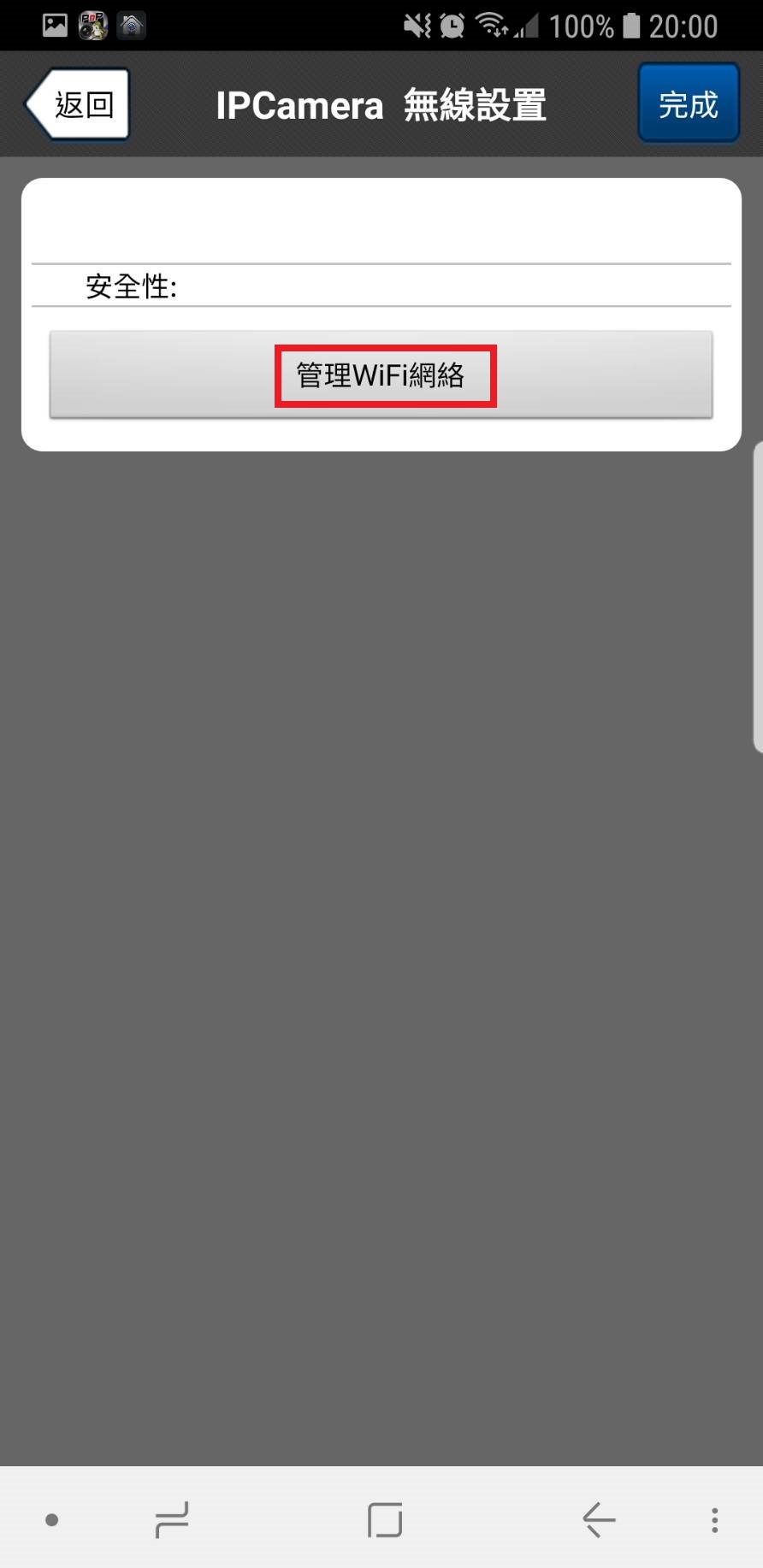Go back using the system back arrow

pos(599,1519)
